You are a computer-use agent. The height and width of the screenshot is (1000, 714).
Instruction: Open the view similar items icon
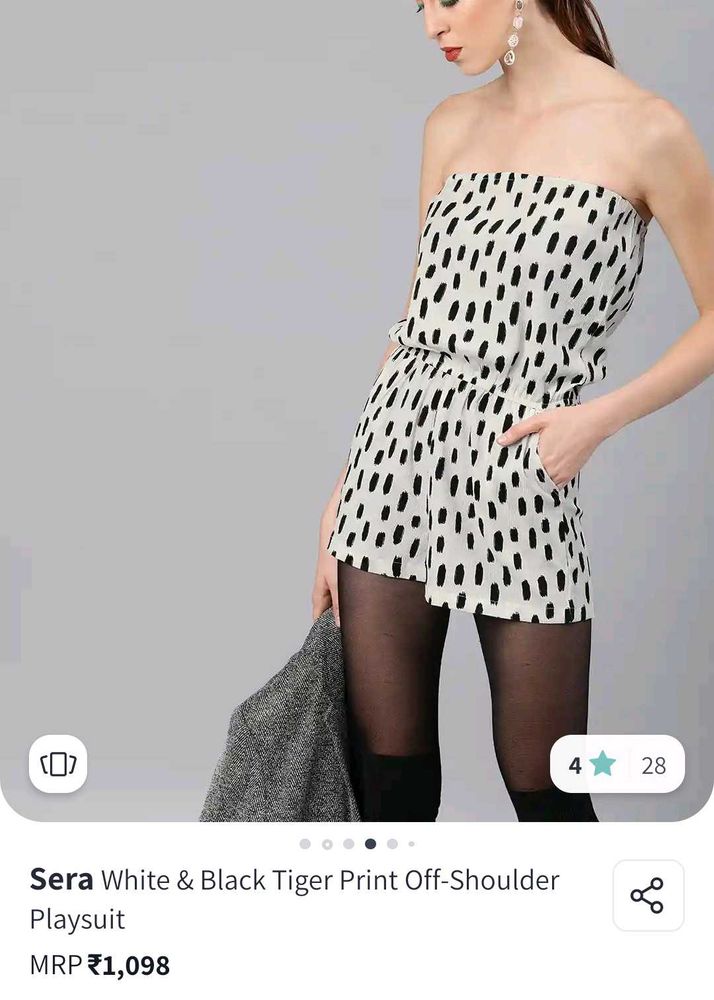click(x=58, y=764)
